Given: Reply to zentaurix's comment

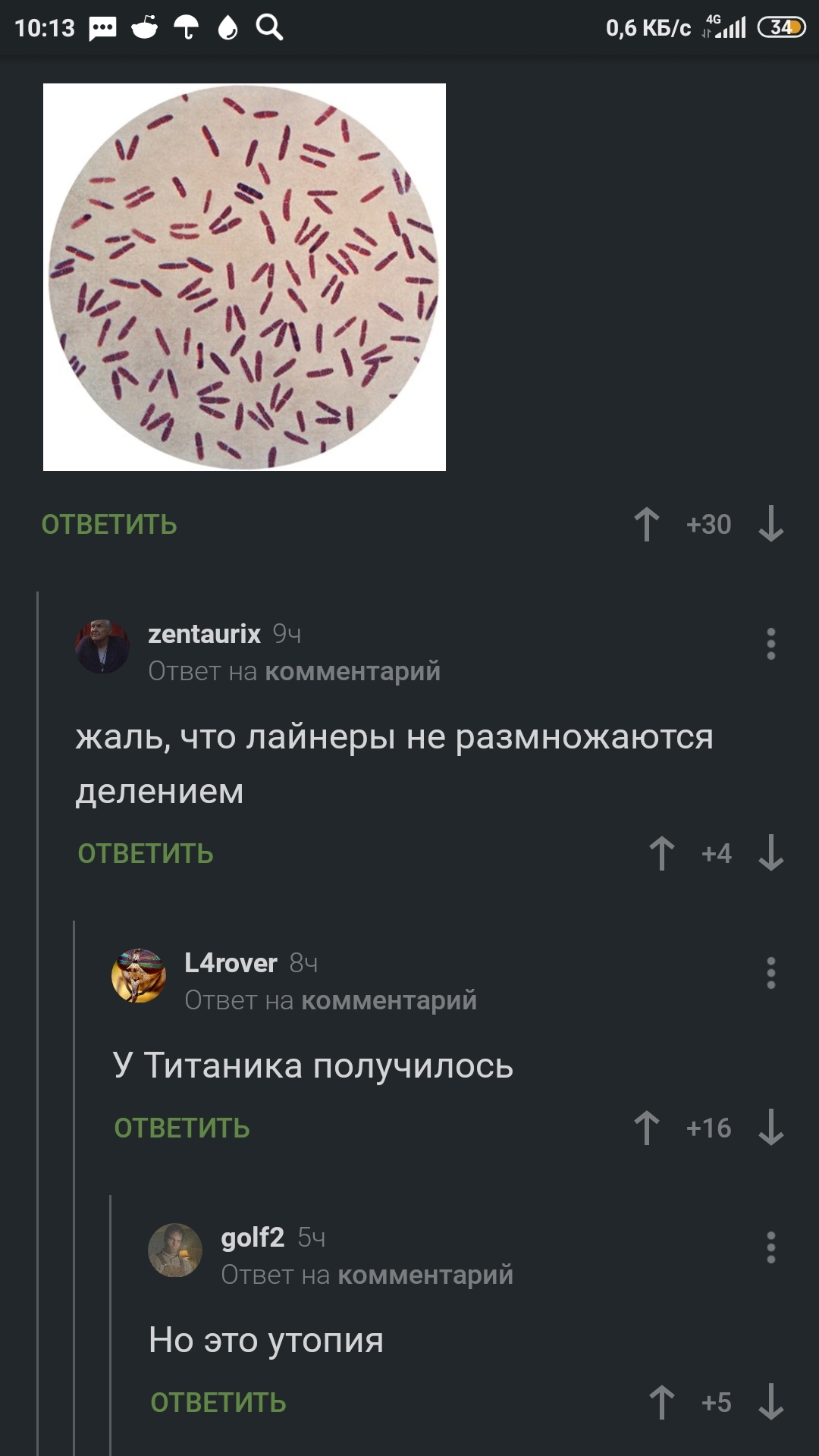Looking at the screenshot, I should pos(146,854).
